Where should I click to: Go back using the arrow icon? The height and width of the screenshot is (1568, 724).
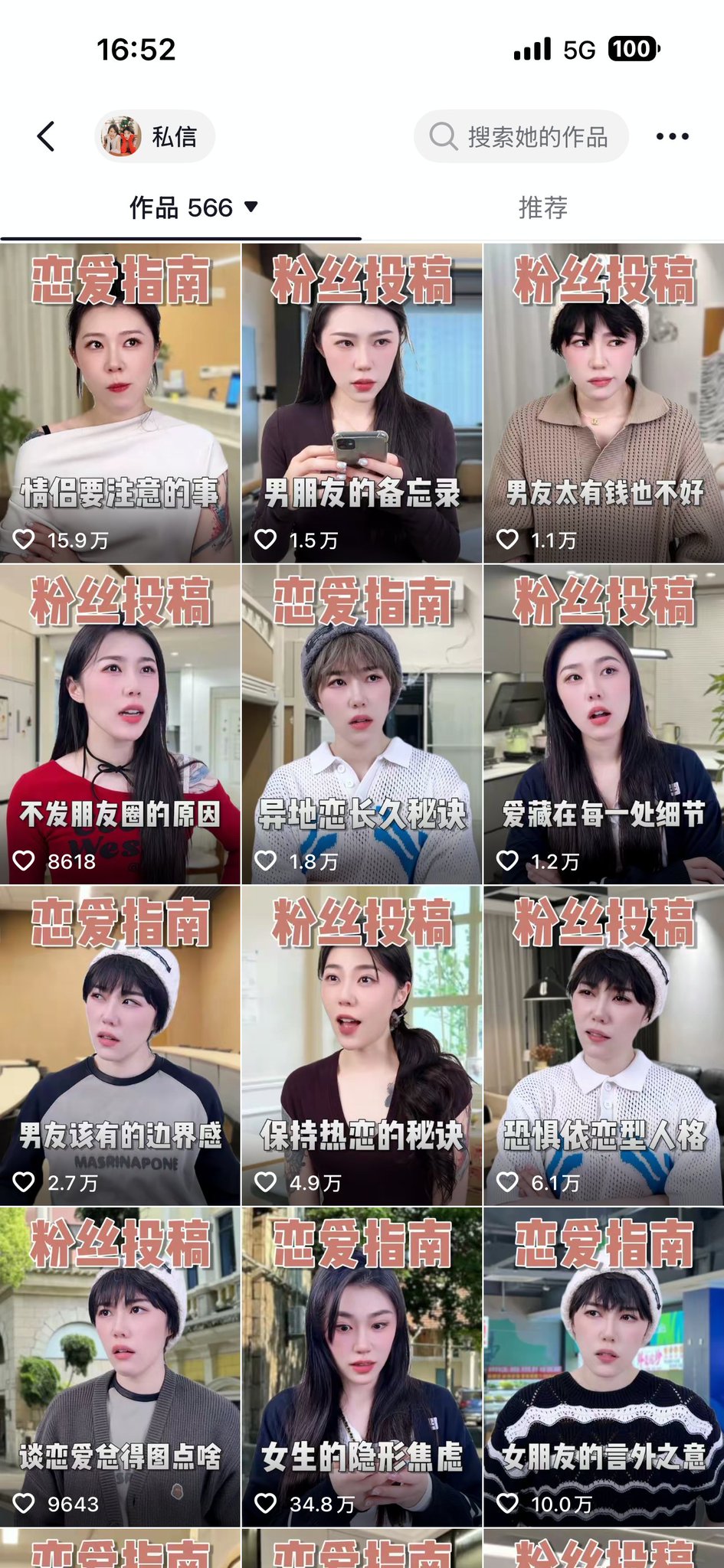click(x=46, y=136)
